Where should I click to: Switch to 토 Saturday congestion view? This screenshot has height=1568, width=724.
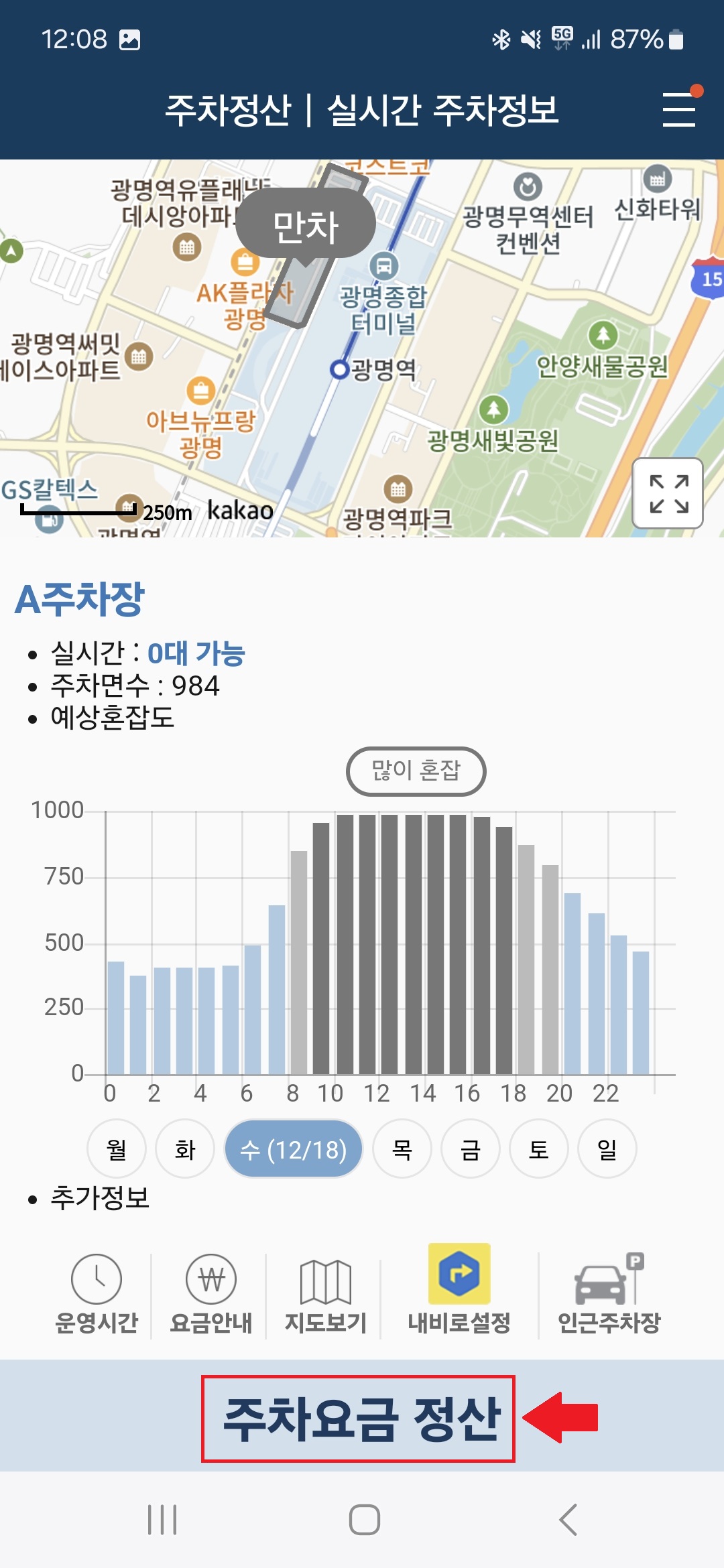point(539,1148)
